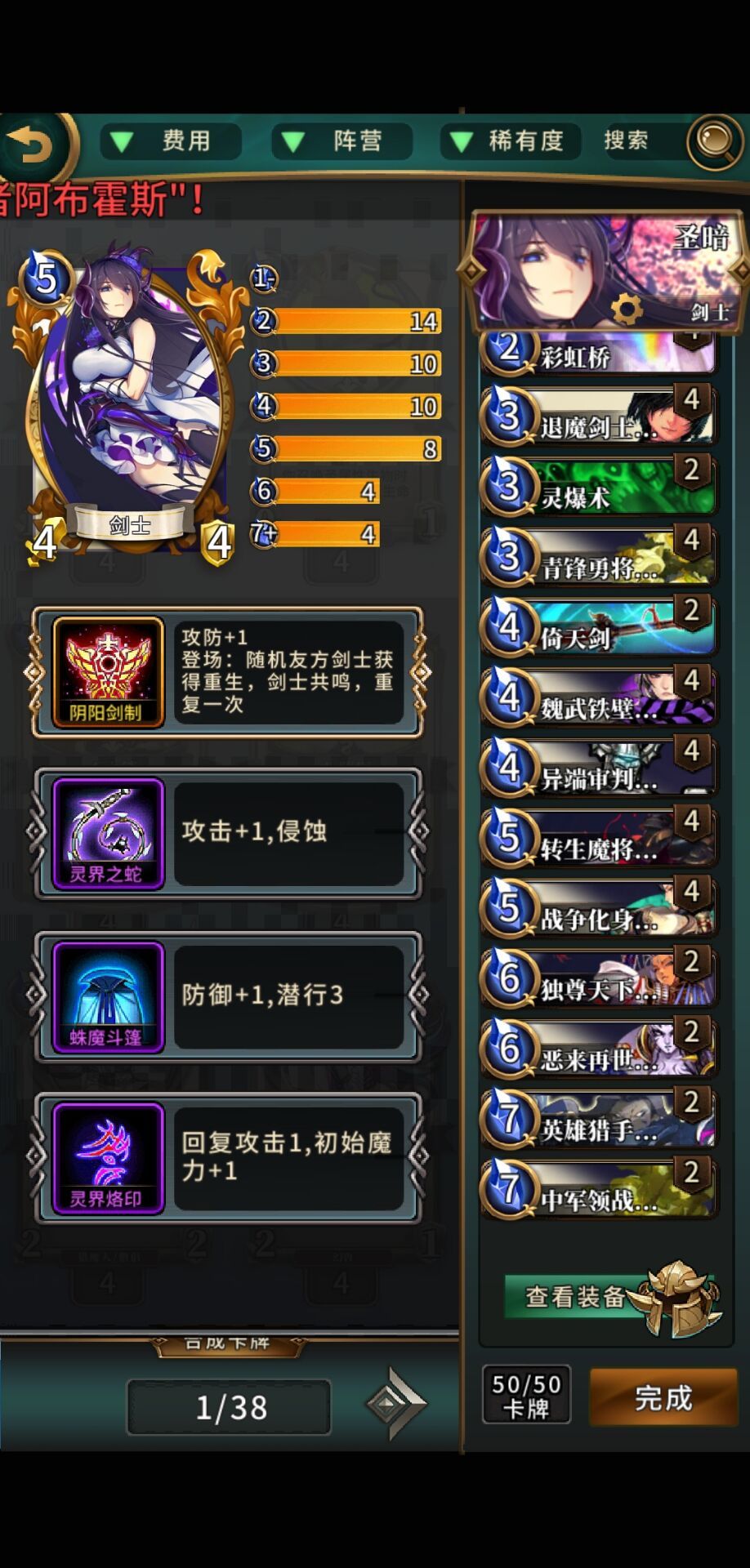This screenshot has width=750, height=1568.
Task: Select 魏武铁壁 card in deck list
Action: click(x=598, y=699)
